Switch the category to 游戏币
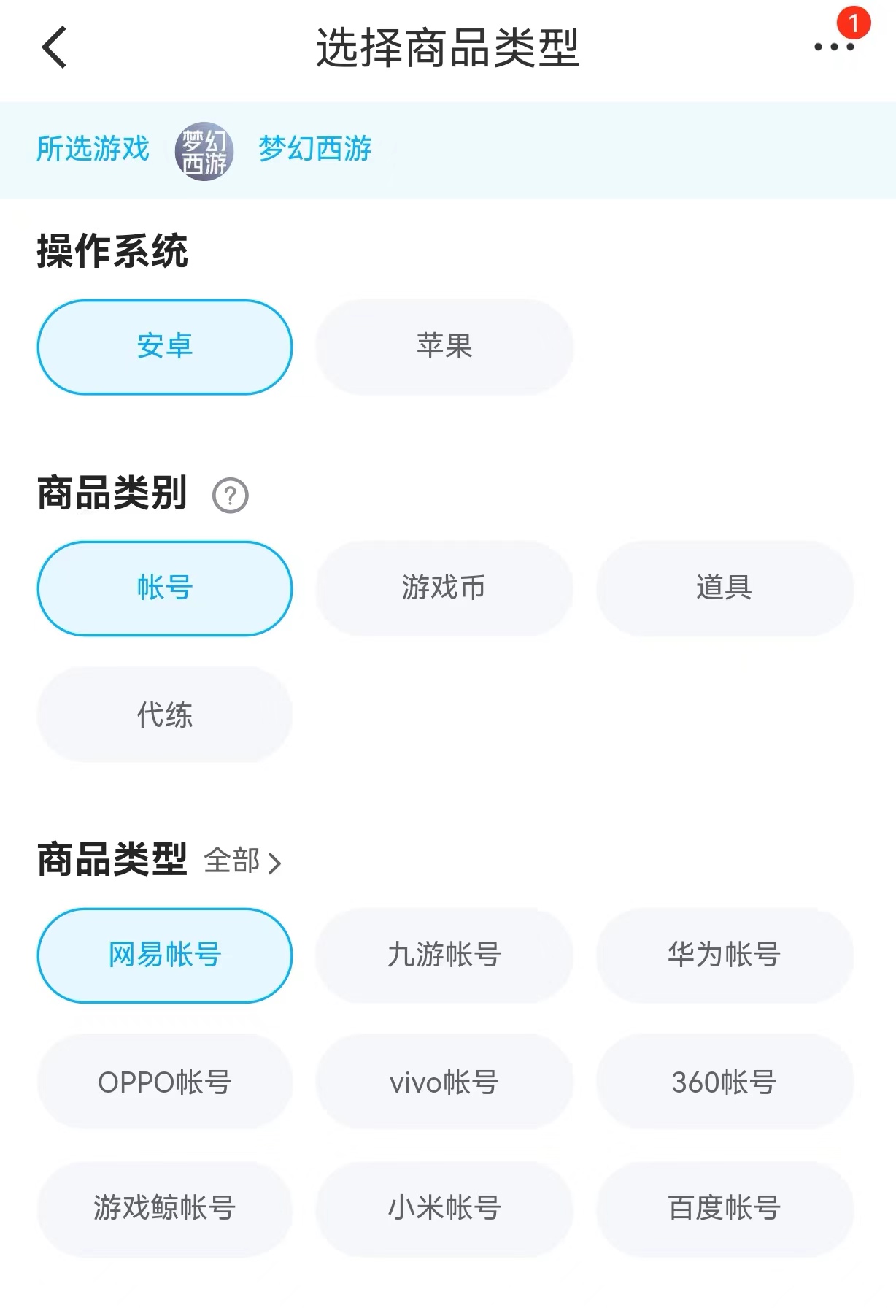 click(x=444, y=588)
